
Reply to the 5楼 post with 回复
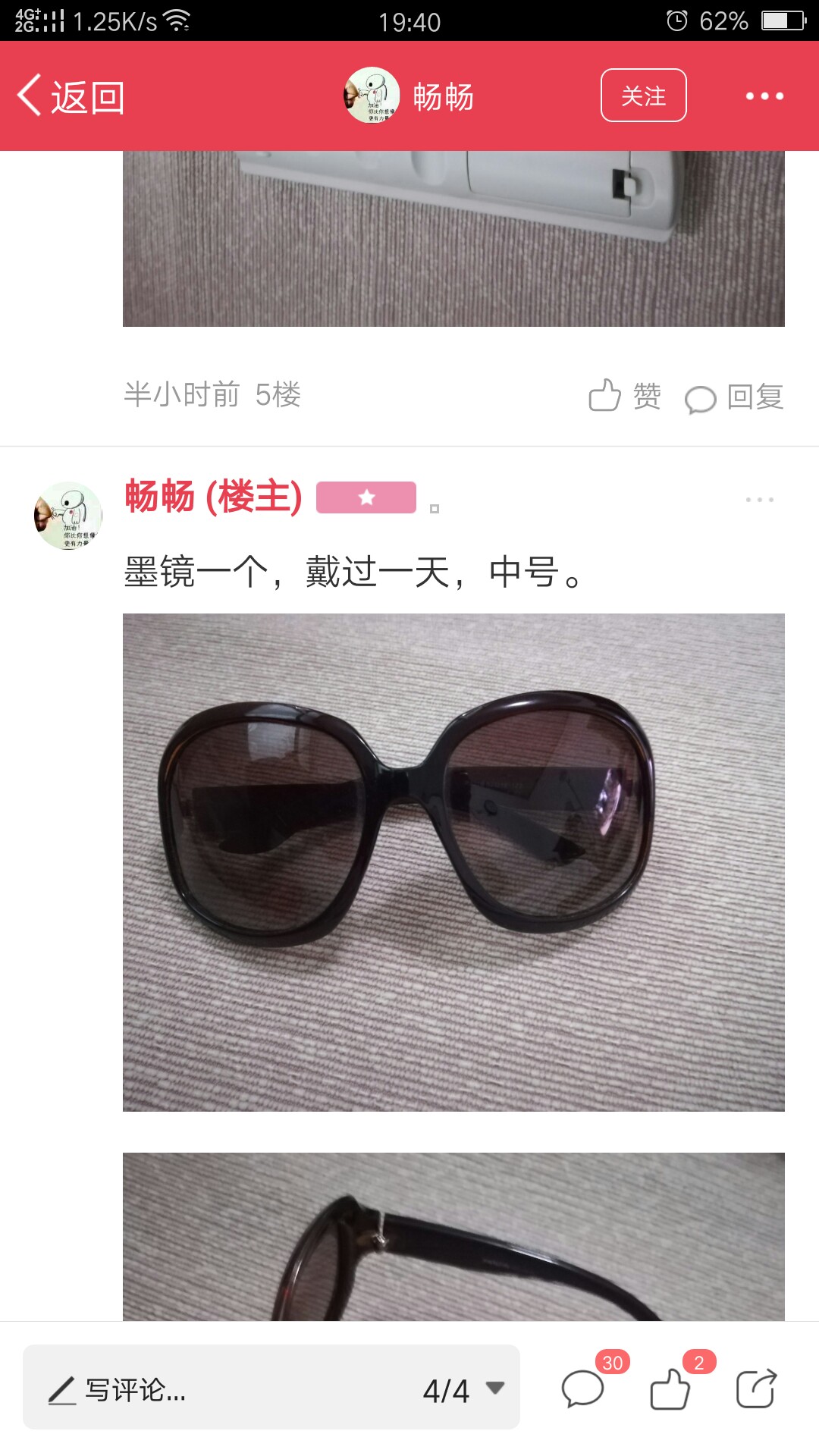(x=734, y=397)
